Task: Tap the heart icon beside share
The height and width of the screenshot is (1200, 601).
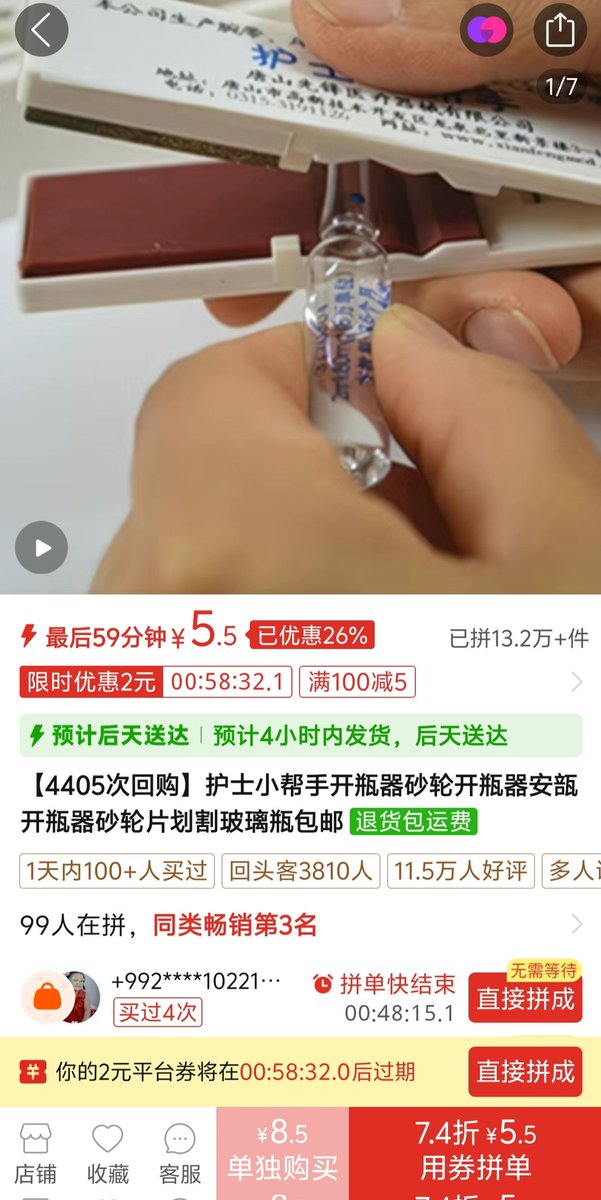Action: click(487, 30)
